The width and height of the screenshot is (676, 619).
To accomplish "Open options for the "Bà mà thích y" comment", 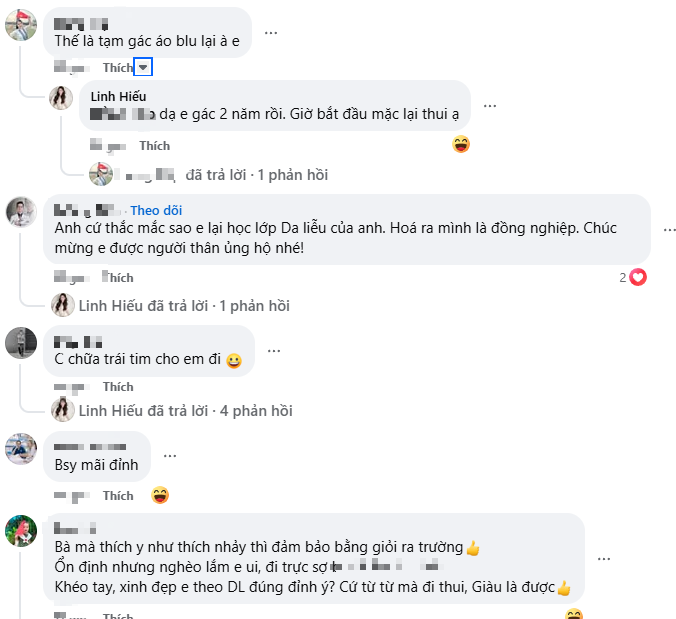I will 603,558.
